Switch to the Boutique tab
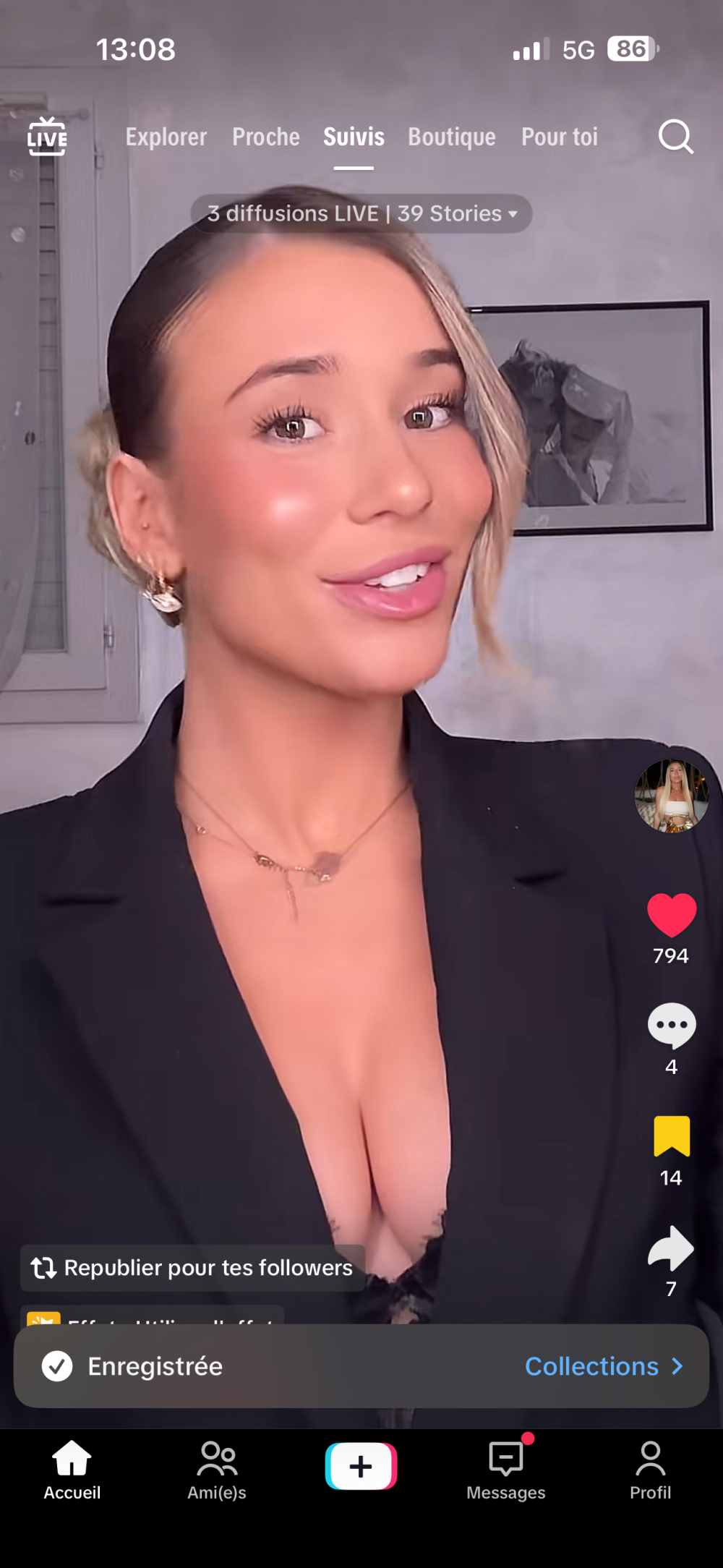The width and height of the screenshot is (723, 1568). click(451, 137)
